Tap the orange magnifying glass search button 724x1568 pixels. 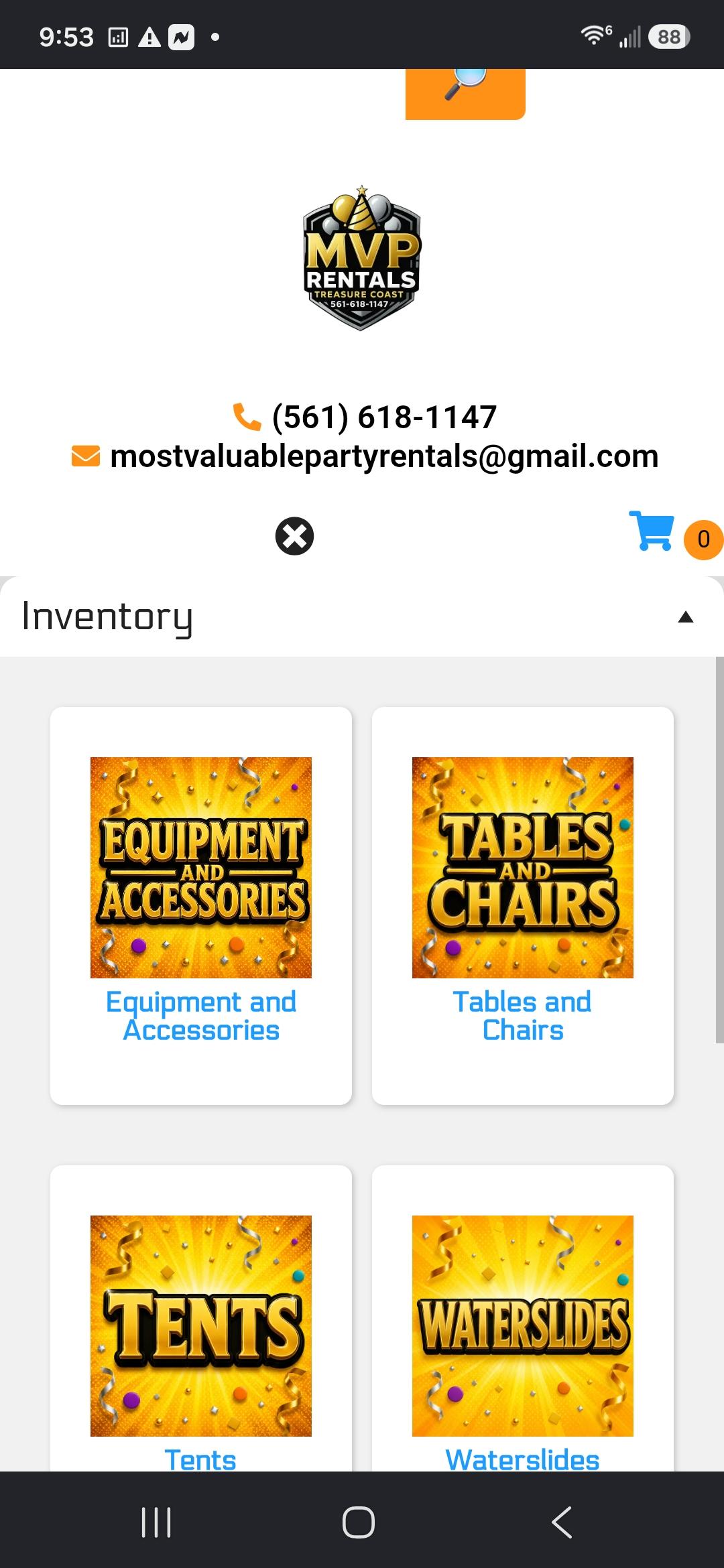point(465,94)
